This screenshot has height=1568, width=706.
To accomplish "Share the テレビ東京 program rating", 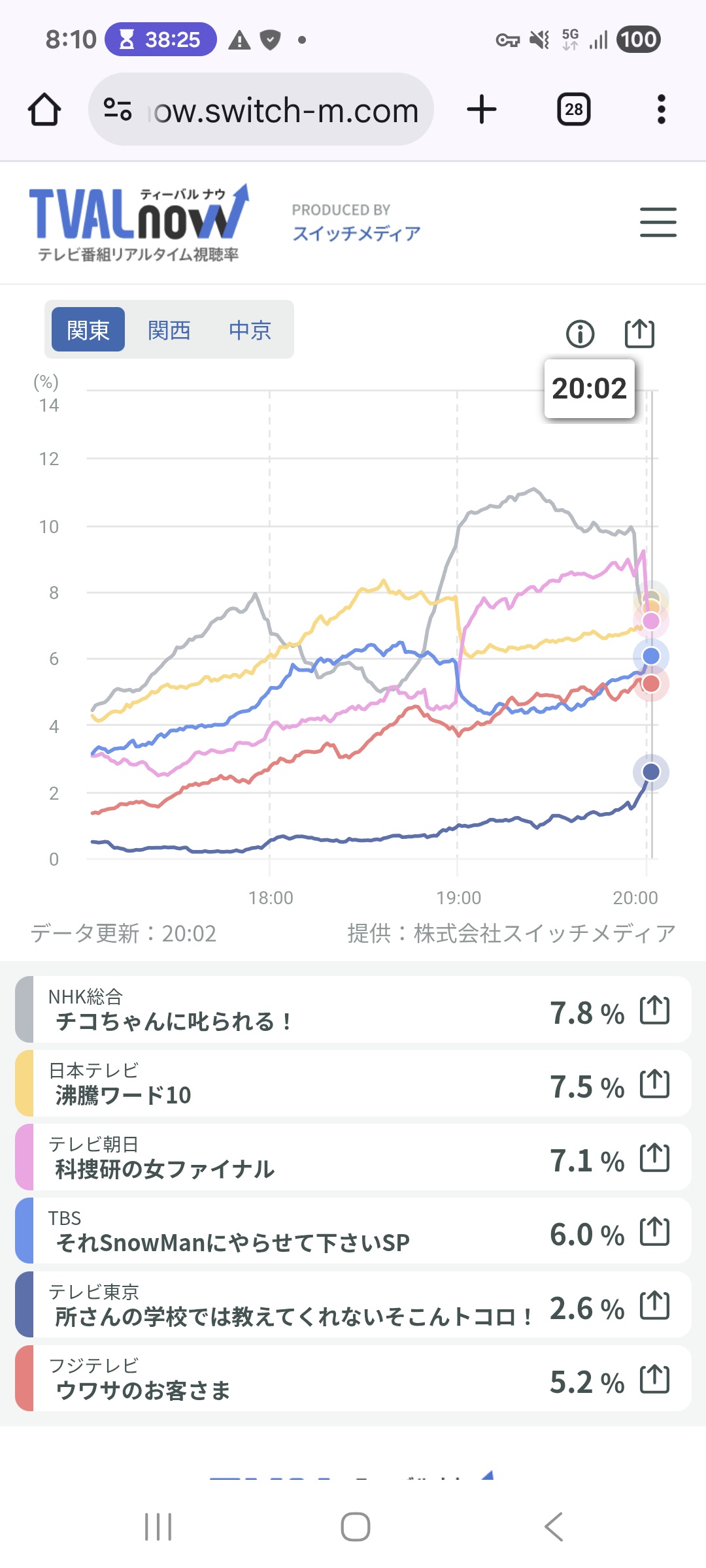I will [654, 1306].
